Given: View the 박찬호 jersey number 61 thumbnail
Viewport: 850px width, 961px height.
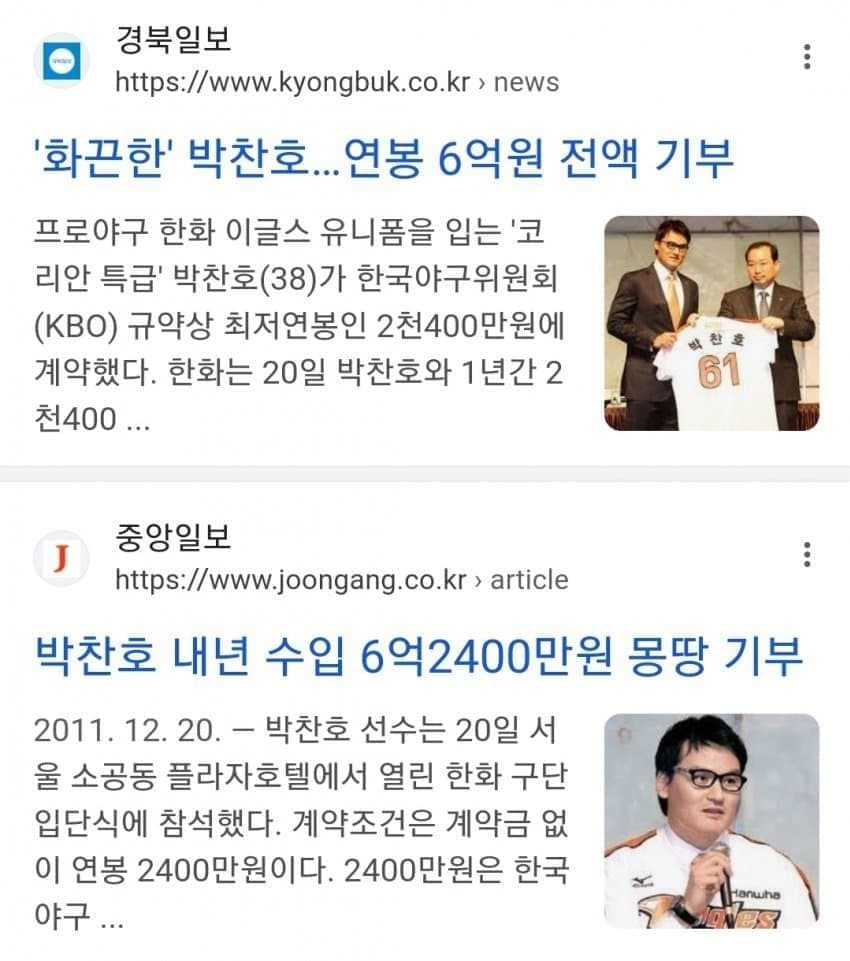Looking at the screenshot, I should click(x=711, y=323).
